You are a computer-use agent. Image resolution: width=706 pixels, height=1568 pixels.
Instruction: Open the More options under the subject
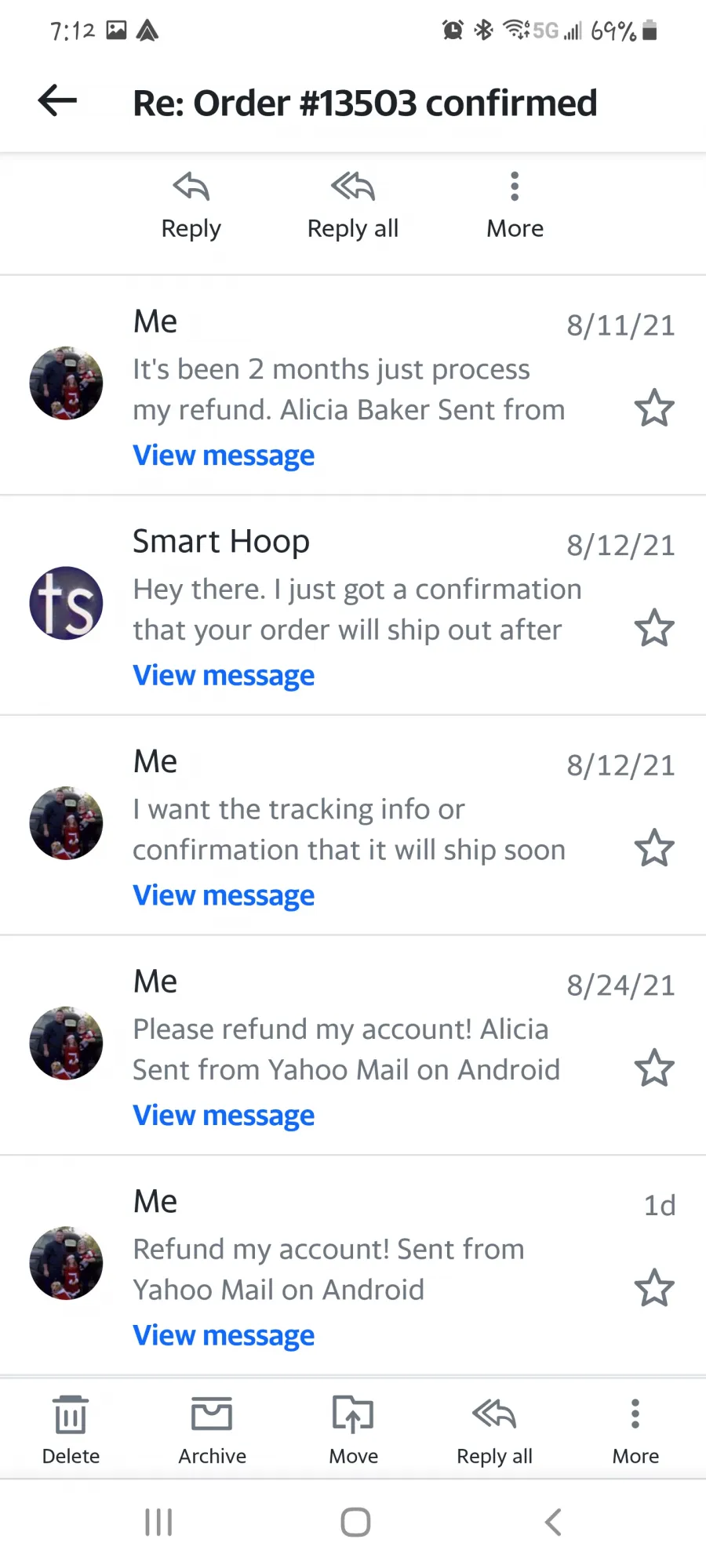point(515,206)
